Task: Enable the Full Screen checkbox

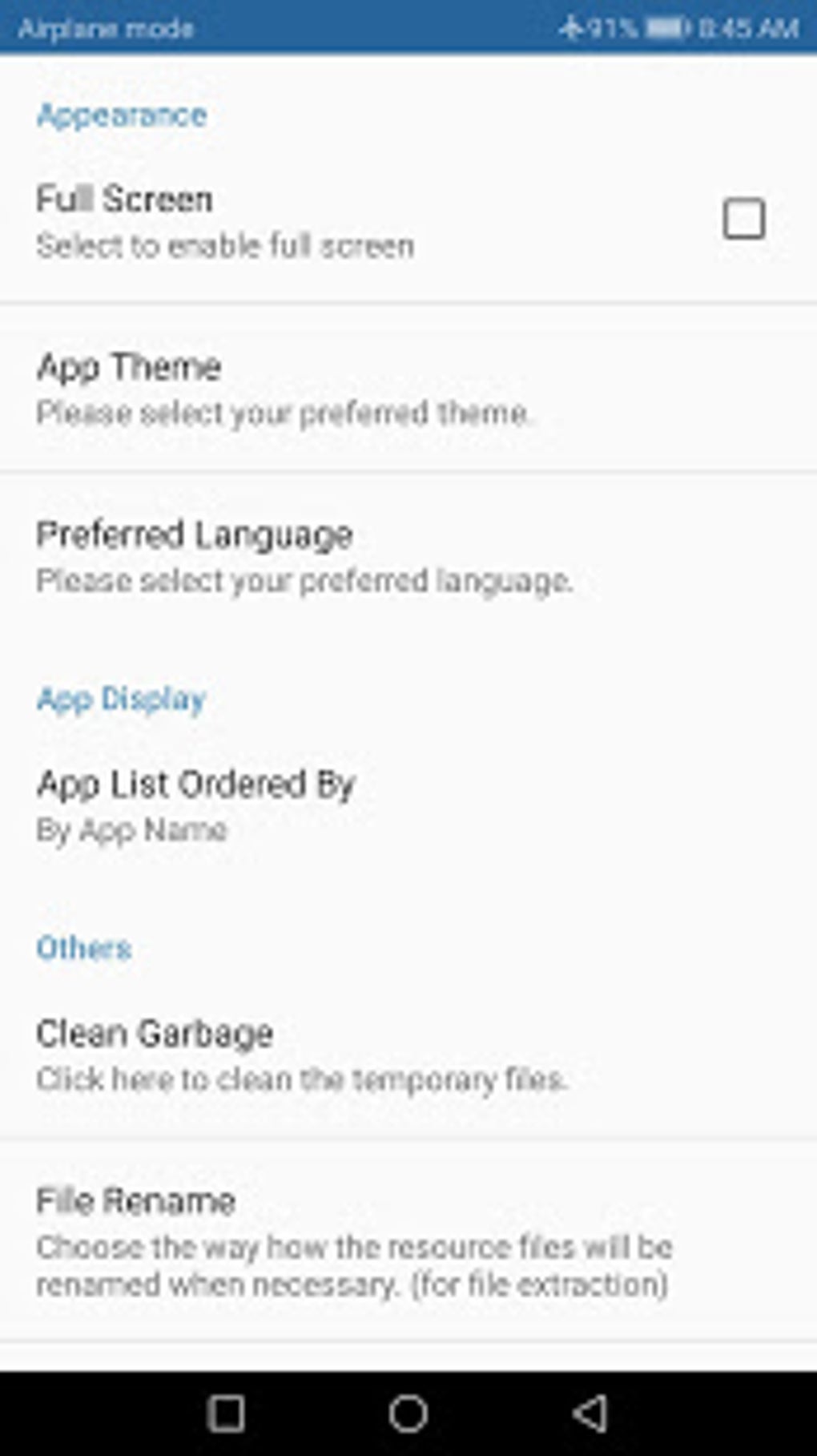Action: click(x=743, y=219)
